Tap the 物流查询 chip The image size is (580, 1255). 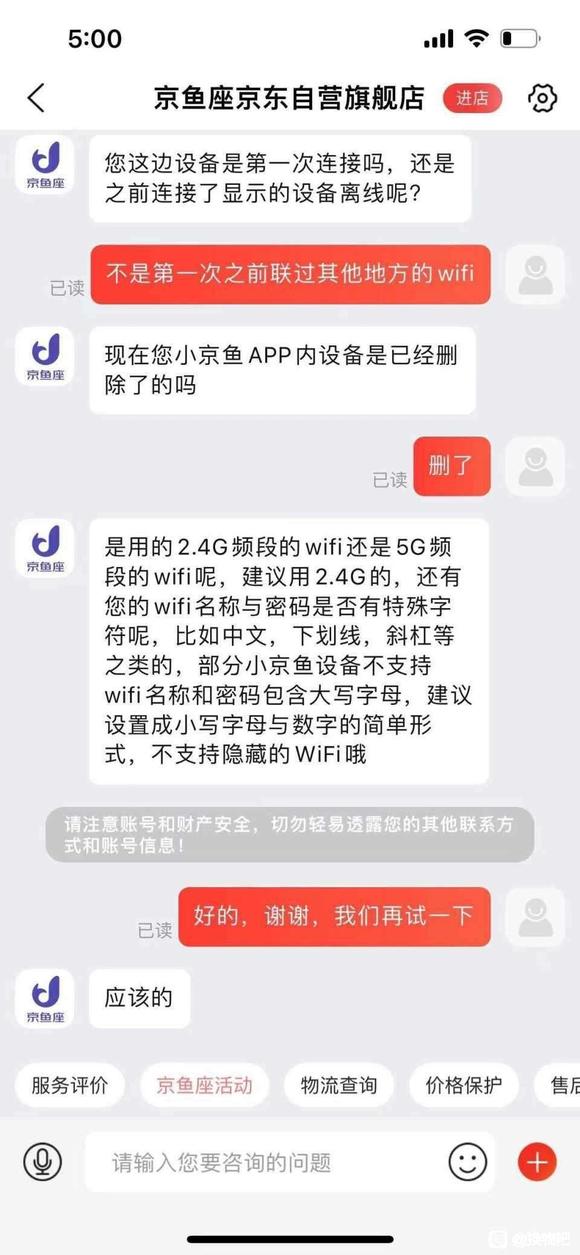coord(338,1085)
